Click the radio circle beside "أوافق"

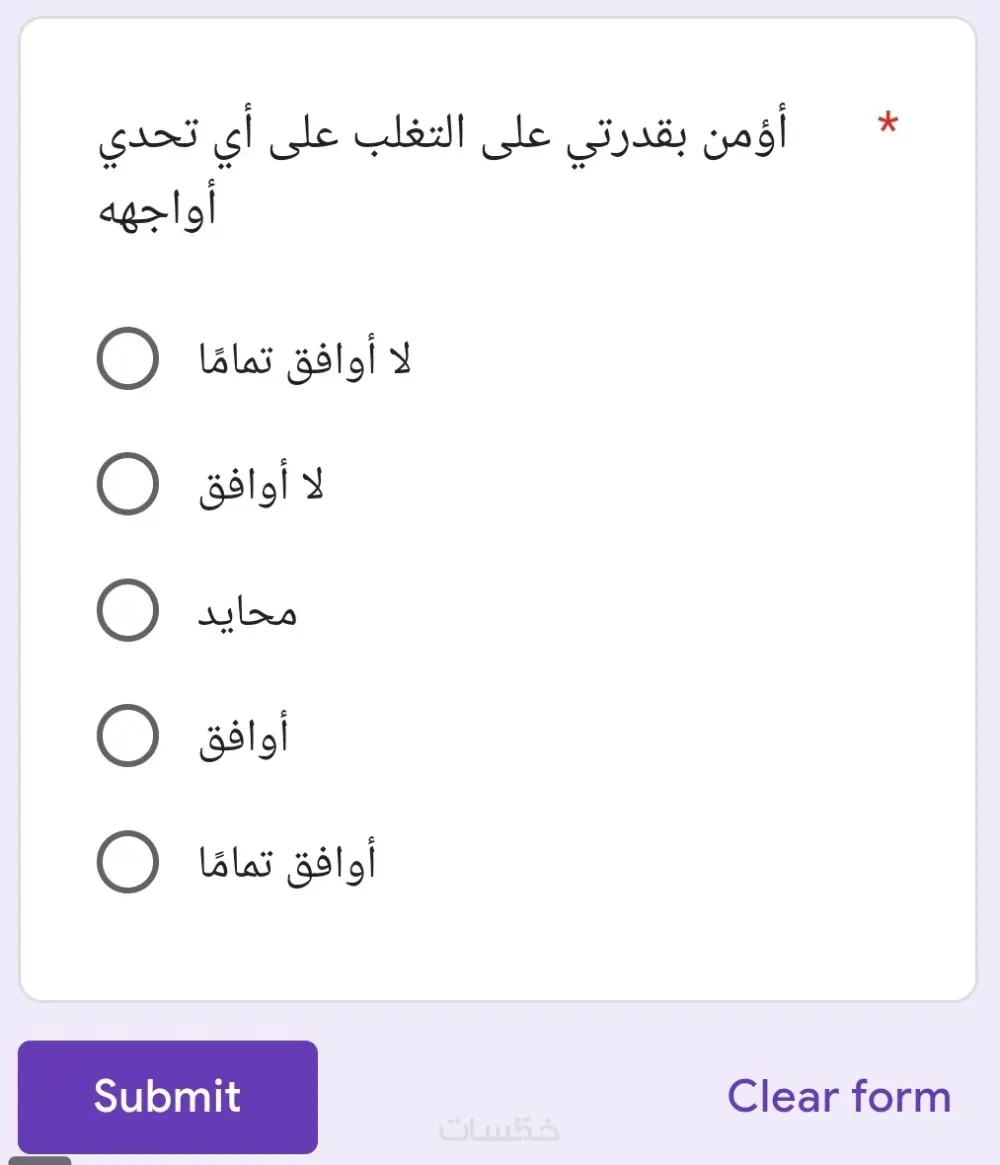tap(127, 735)
